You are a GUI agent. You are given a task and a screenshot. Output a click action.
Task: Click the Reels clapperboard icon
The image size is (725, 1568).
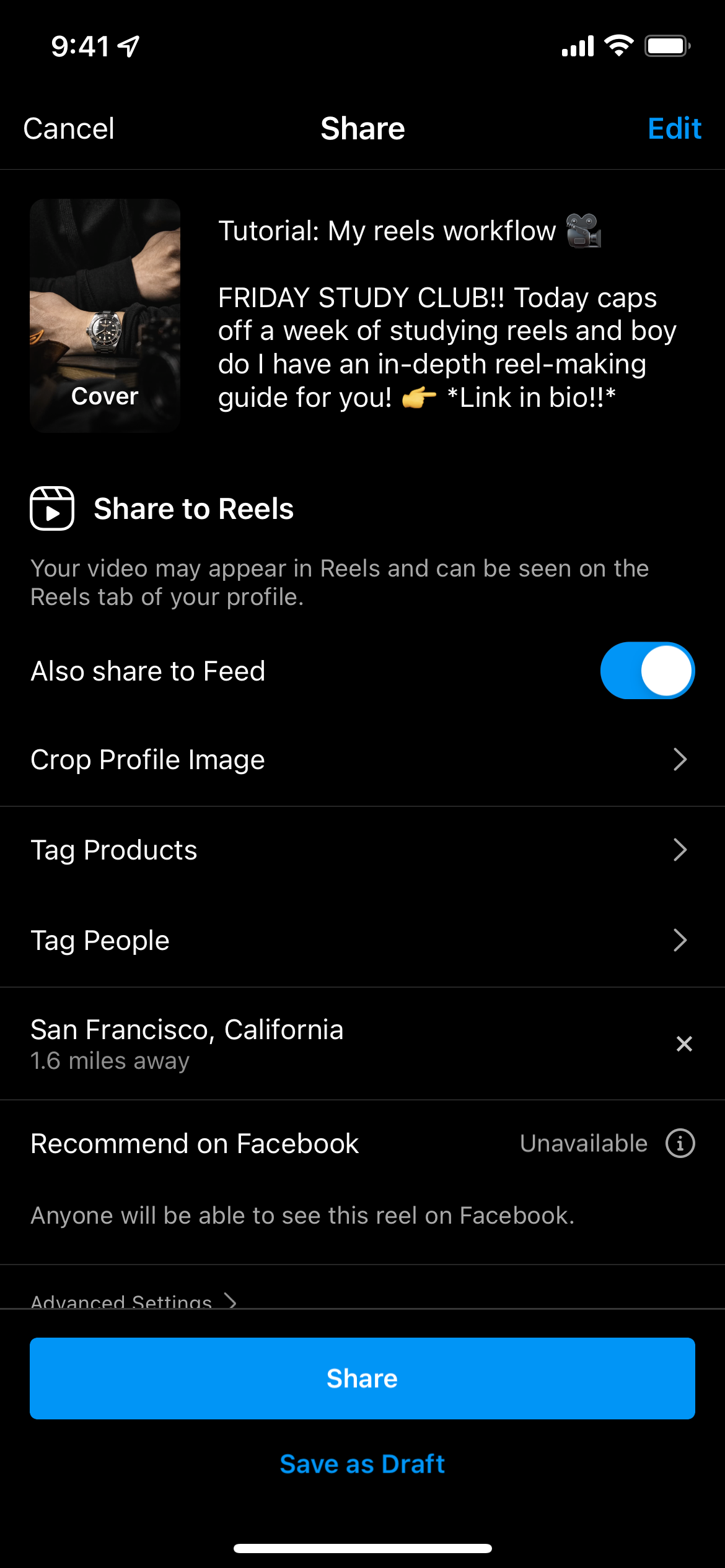coord(53,508)
